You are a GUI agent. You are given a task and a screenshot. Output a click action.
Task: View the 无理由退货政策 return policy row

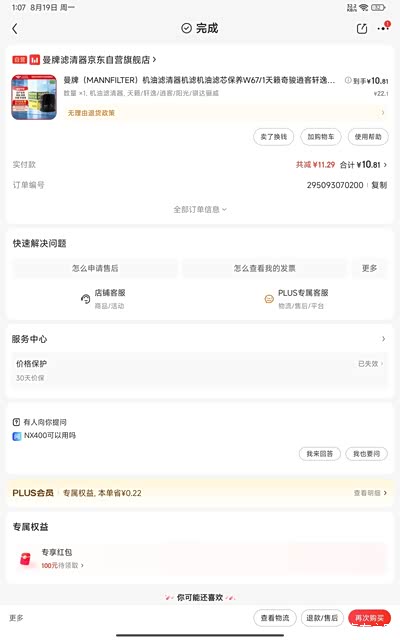tap(225, 113)
